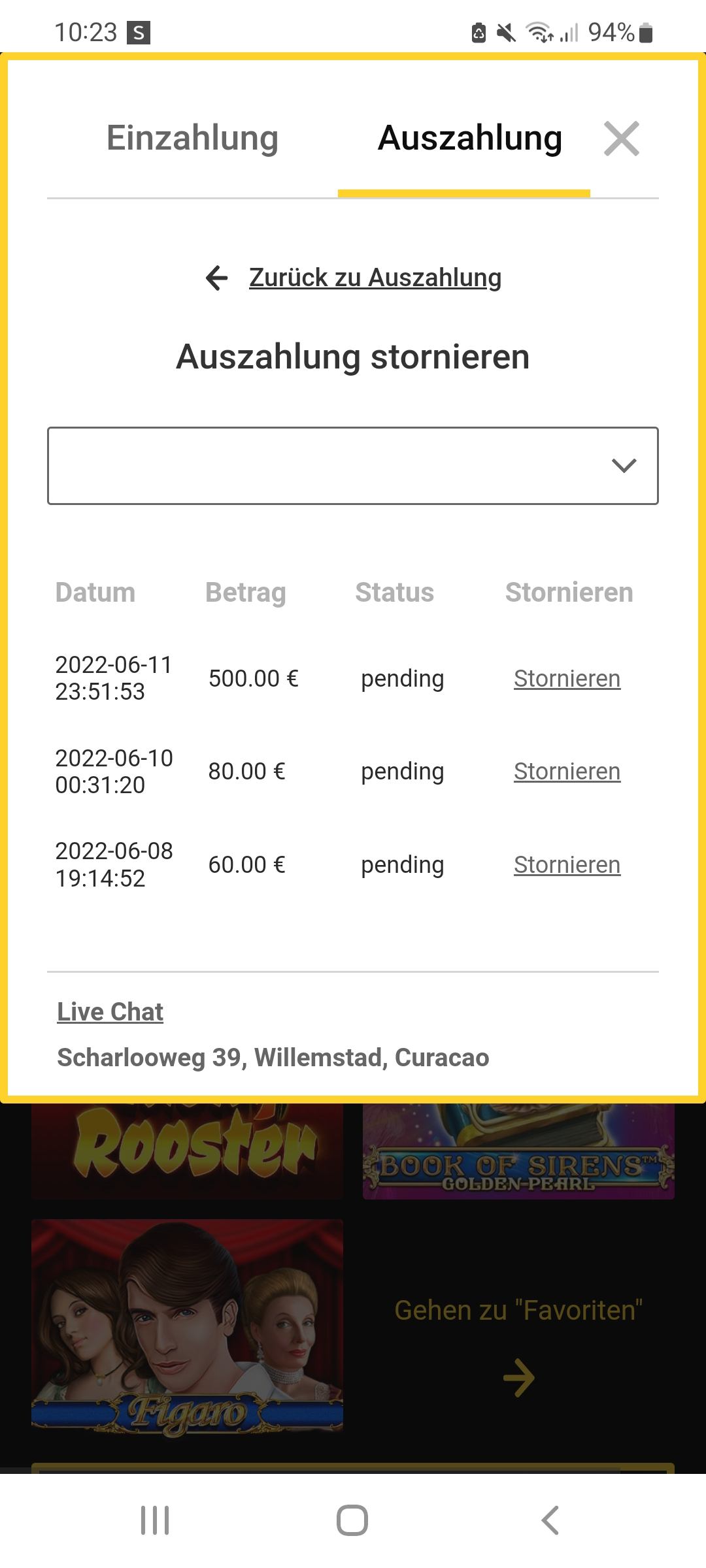Tap Stornieren for the 60.00 € withdrawal
The image size is (706, 1568).
[x=567, y=865]
